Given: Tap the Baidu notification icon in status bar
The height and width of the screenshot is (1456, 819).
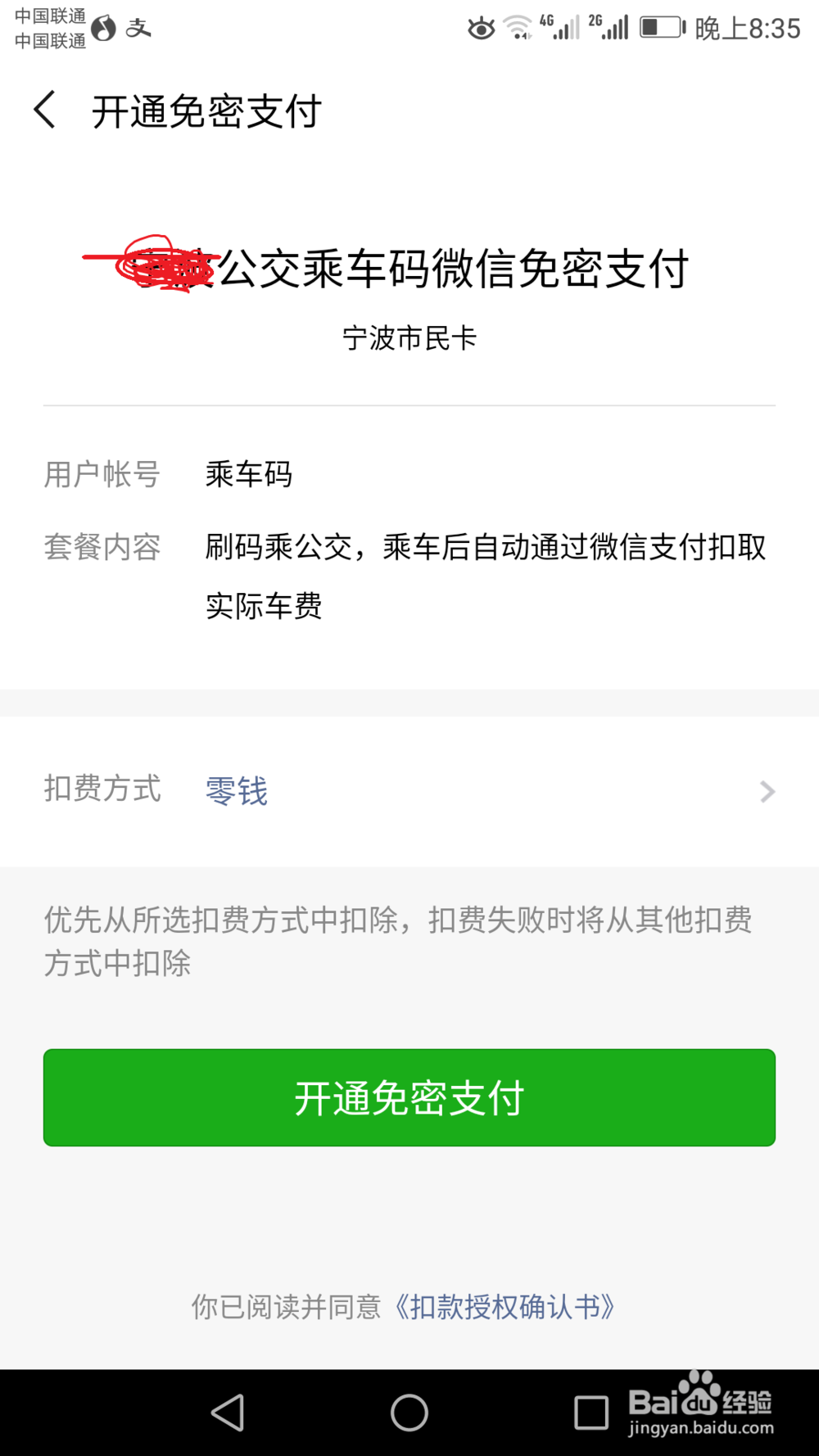Looking at the screenshot, I should (104, 27).
